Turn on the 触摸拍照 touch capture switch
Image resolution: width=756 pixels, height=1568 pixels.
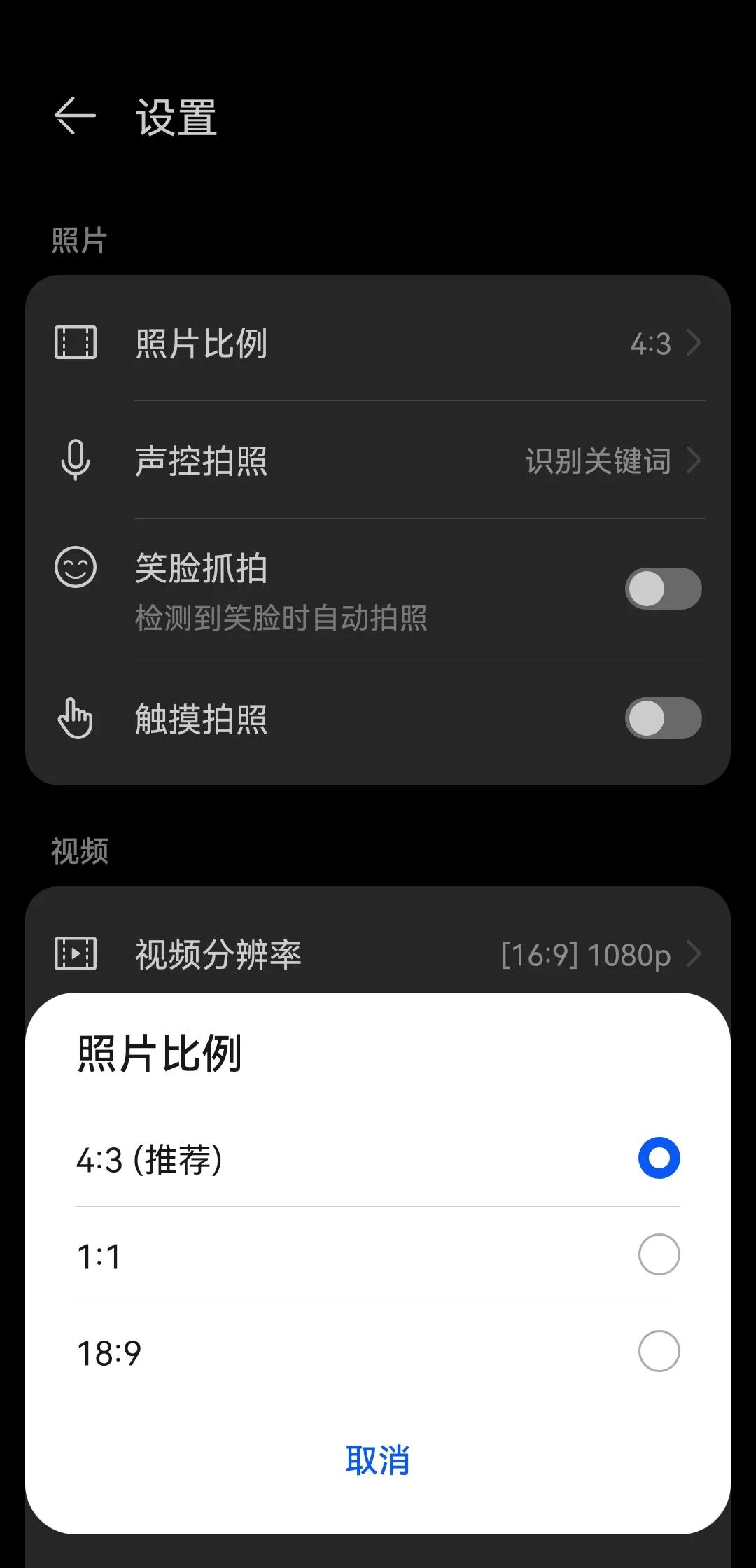(x=662, y=717)
